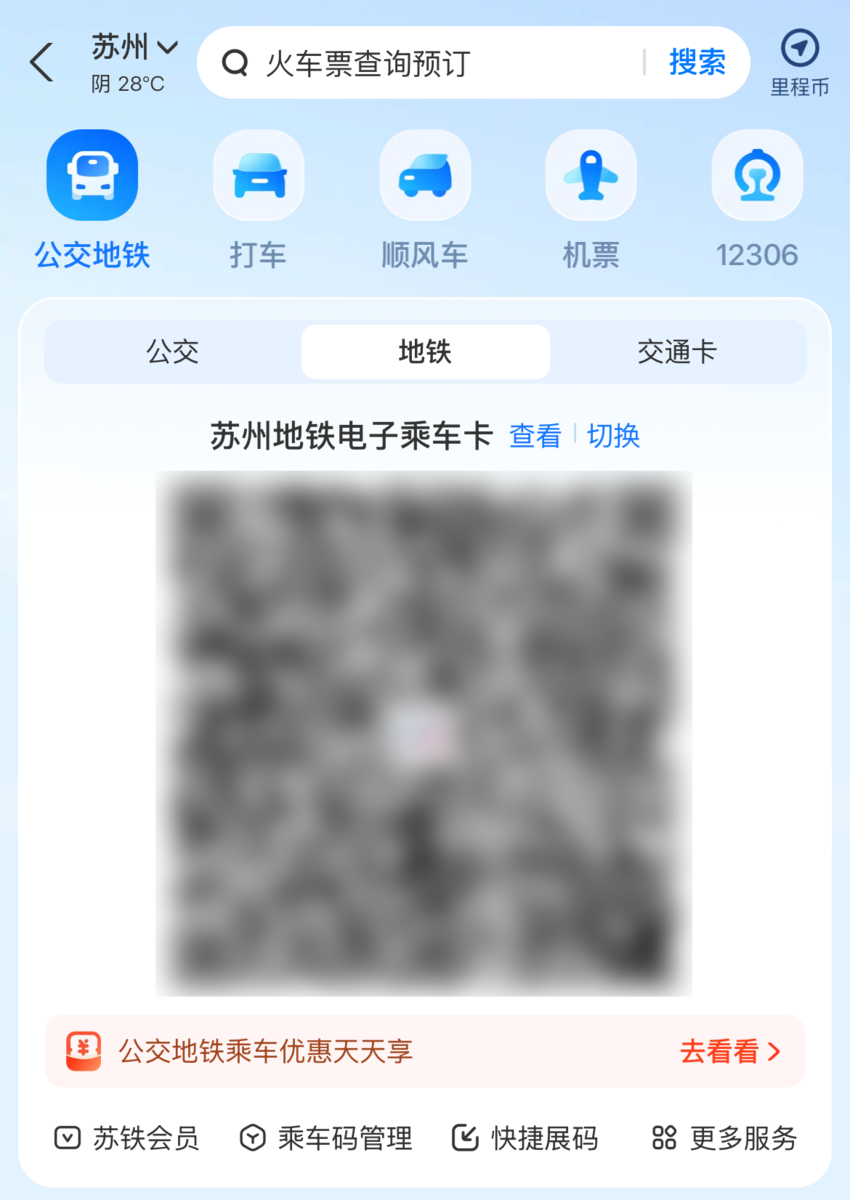Screen dimensions: 850x1200
Task: Switch to the 公交 tab
Action: tap(173, 352)
